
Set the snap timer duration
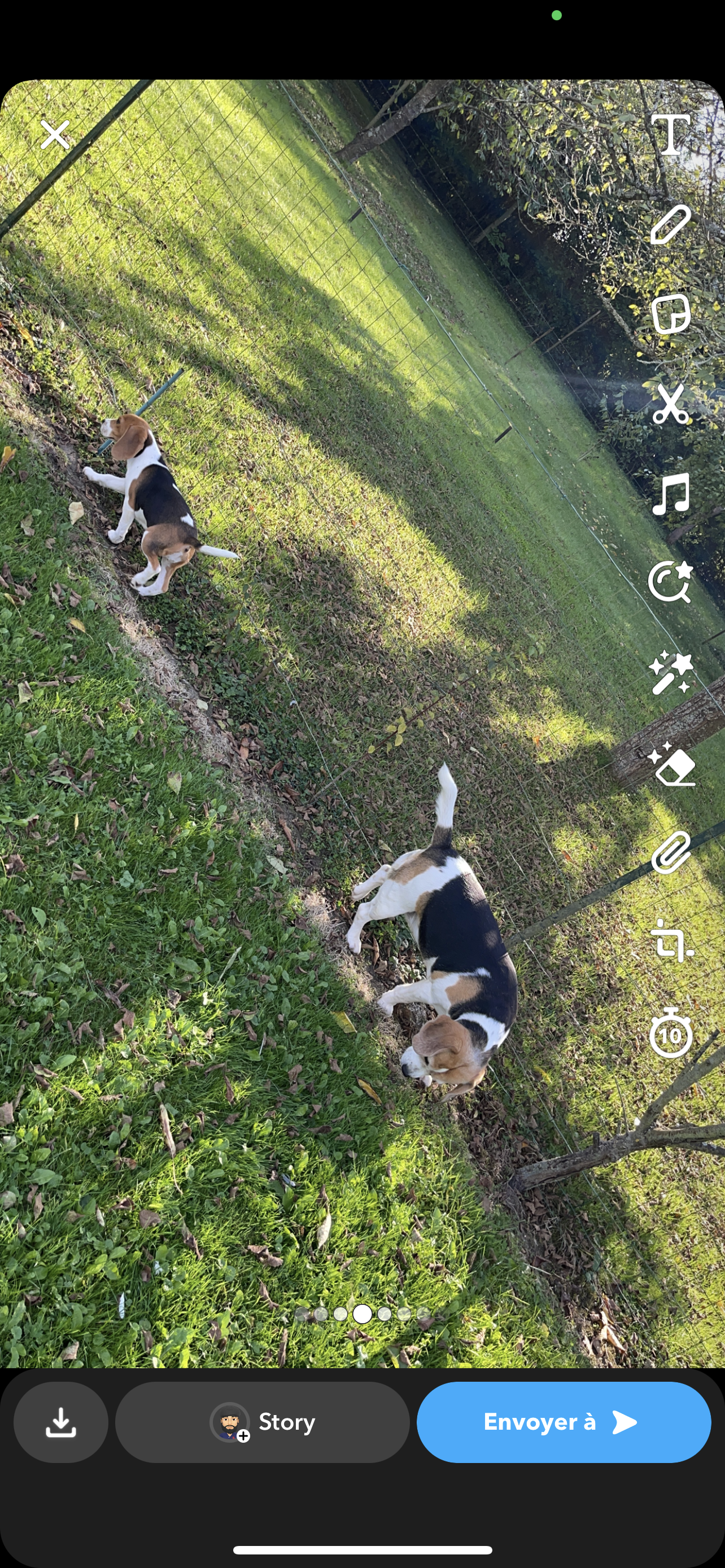point(670,1033)
